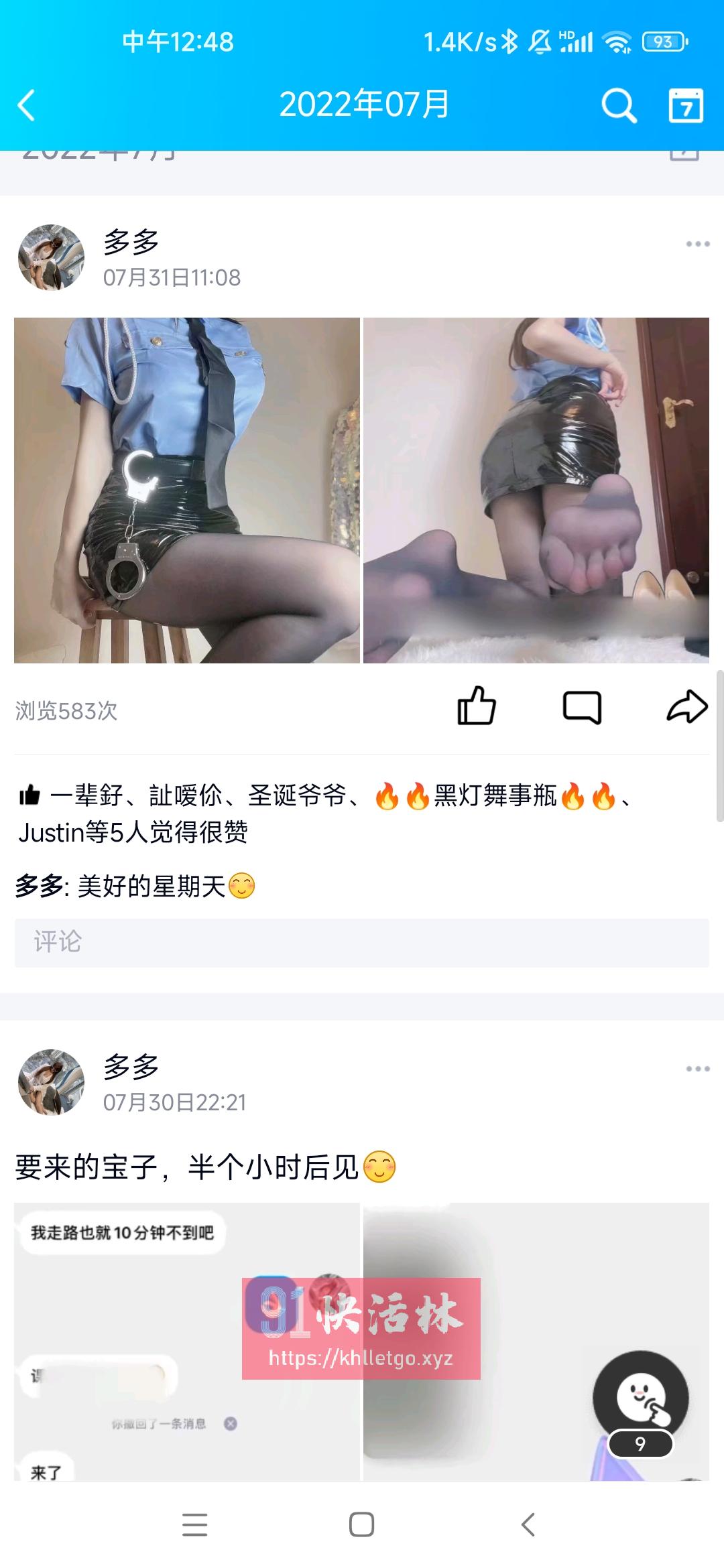
Task: Open the calendar date picker
Action: [686, 106]
